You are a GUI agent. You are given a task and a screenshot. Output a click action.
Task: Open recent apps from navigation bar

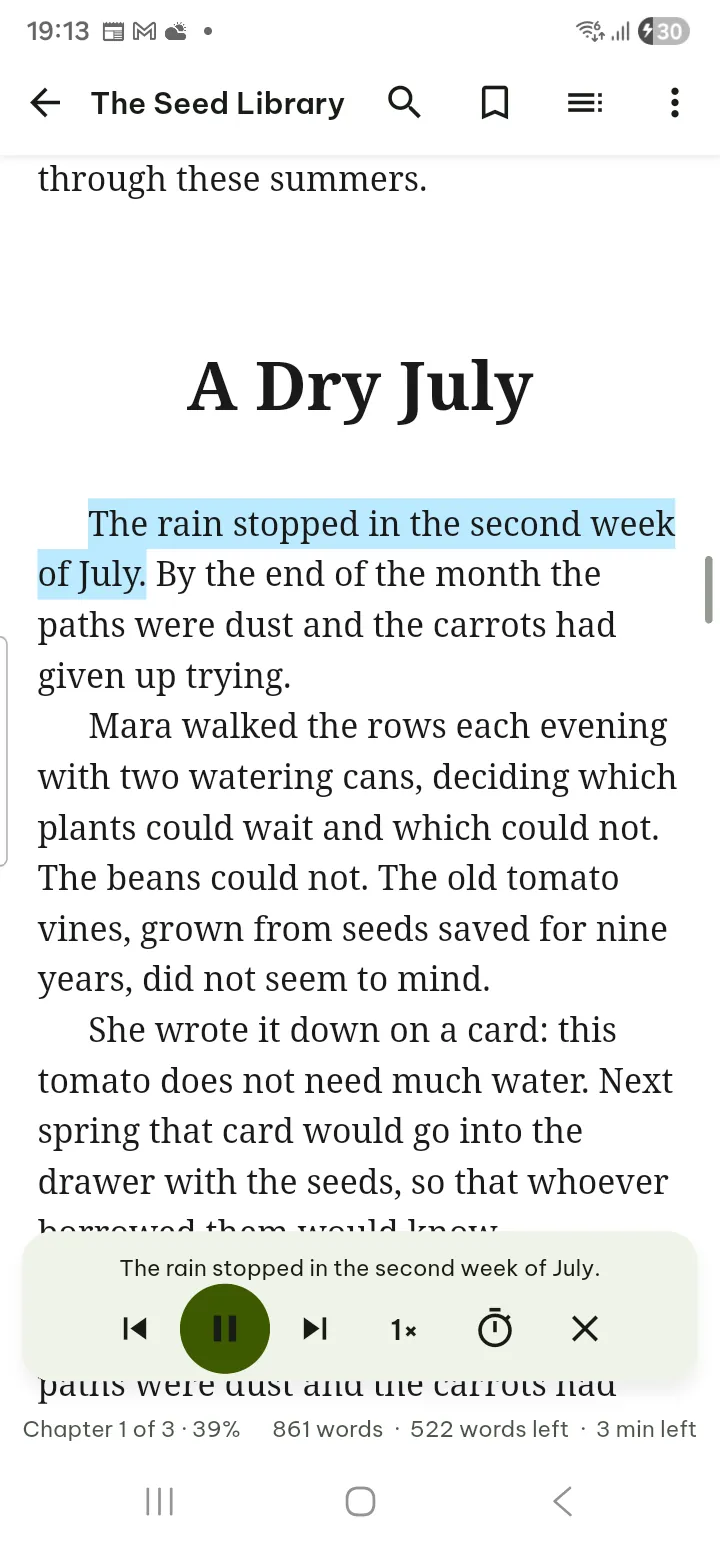click(160, 1501)
